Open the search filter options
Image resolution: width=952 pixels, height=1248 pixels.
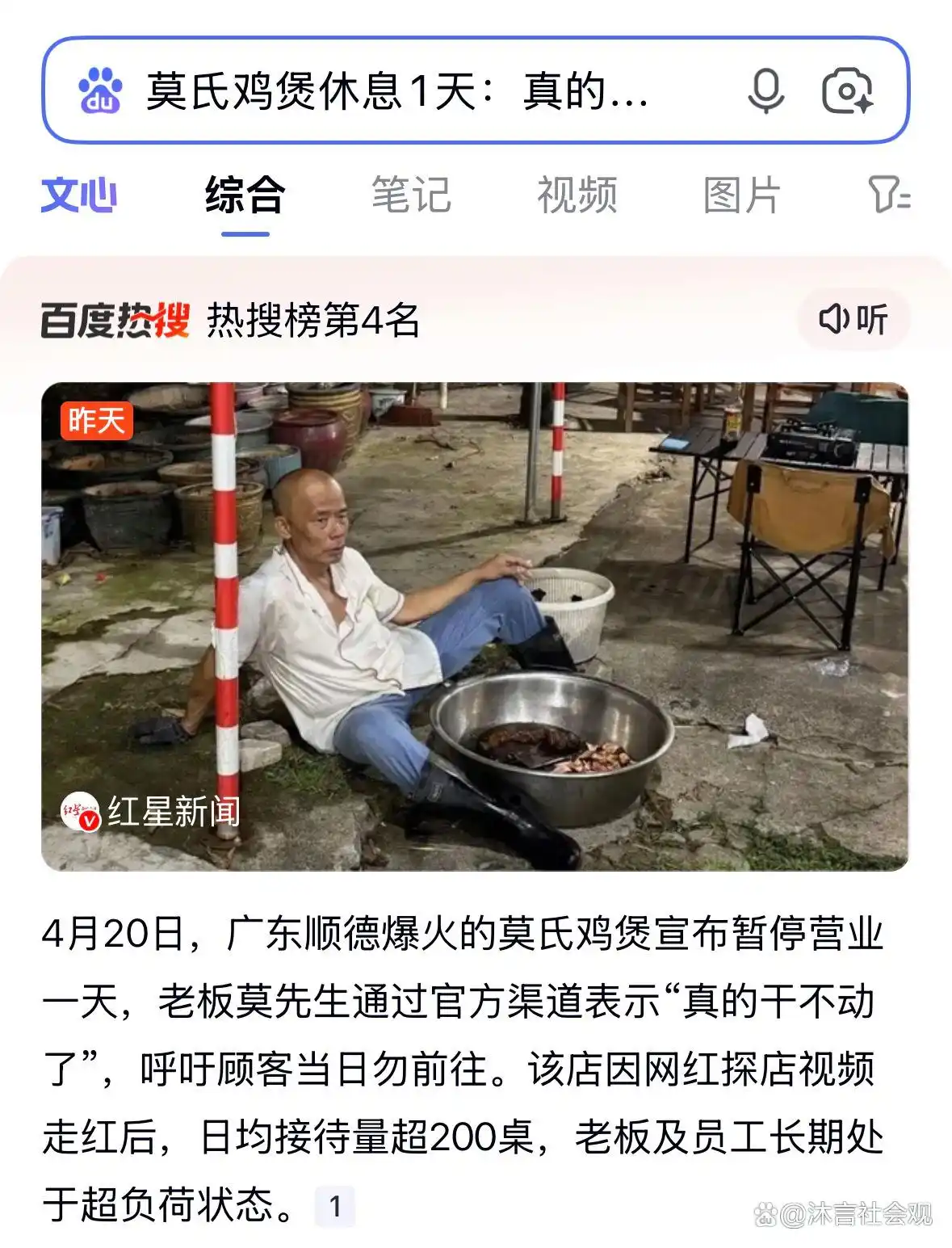(888, 195)
